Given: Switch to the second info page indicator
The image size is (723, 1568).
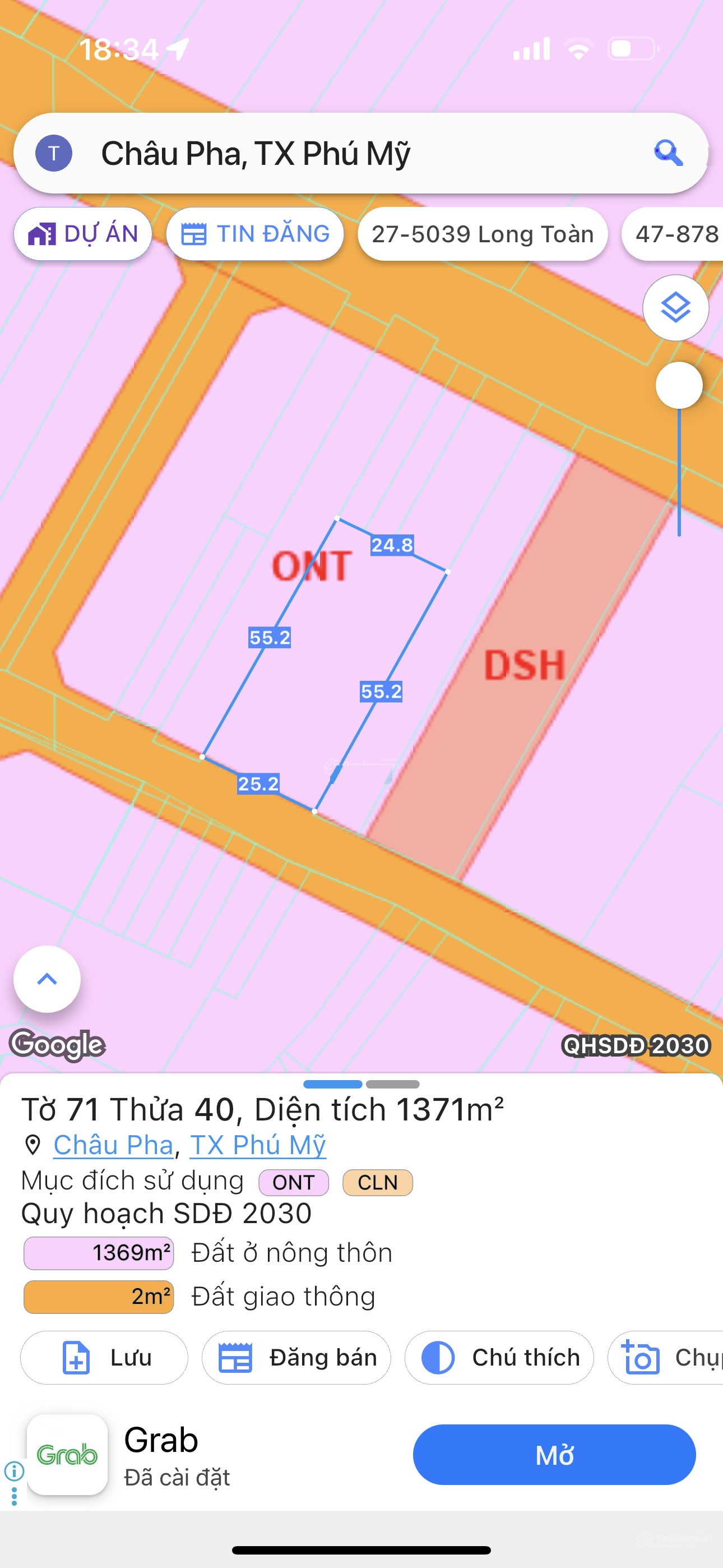Looking at the screenshot, I should pyautogui.click(x=392, y=1084).
